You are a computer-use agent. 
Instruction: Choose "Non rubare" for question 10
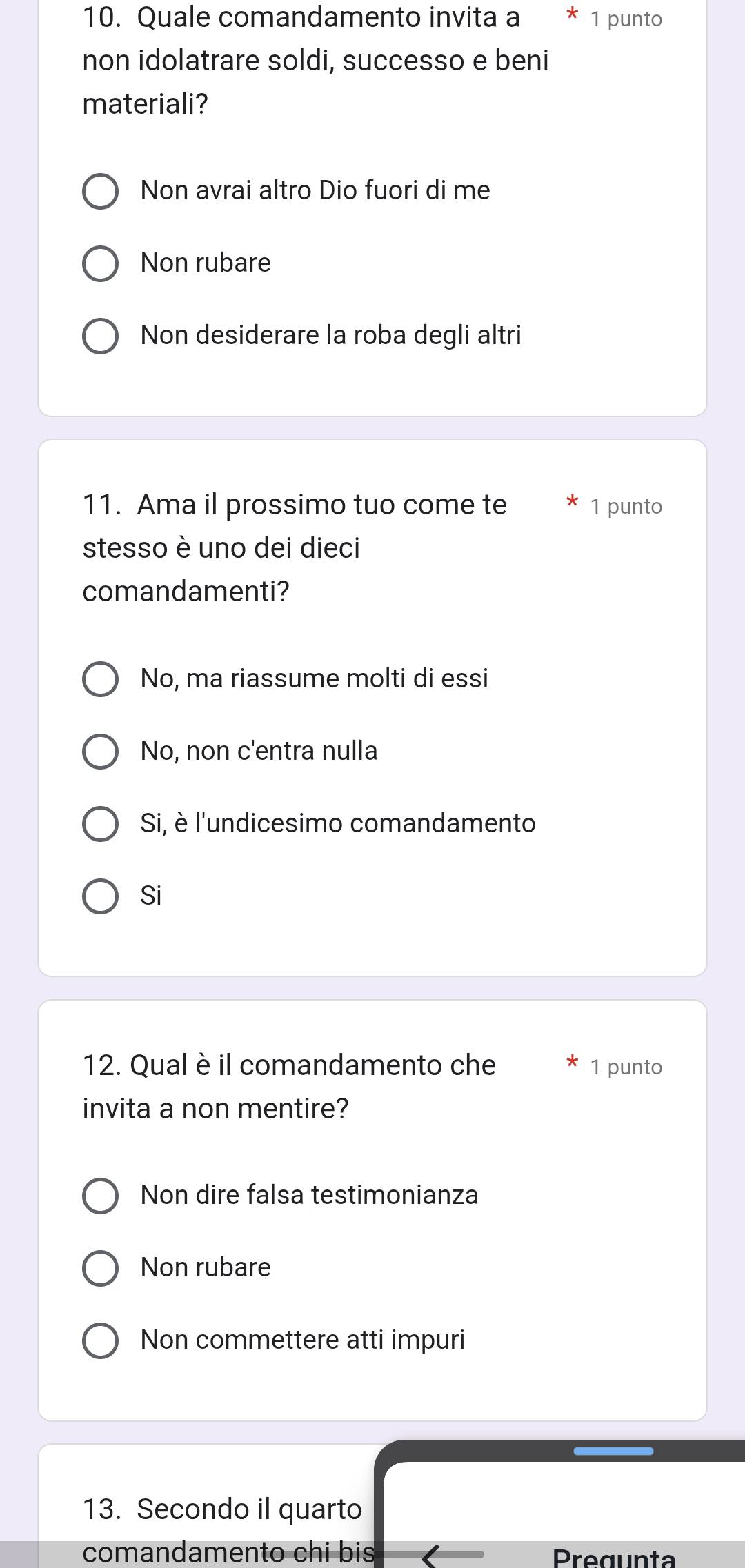click(x=101, y=263)
